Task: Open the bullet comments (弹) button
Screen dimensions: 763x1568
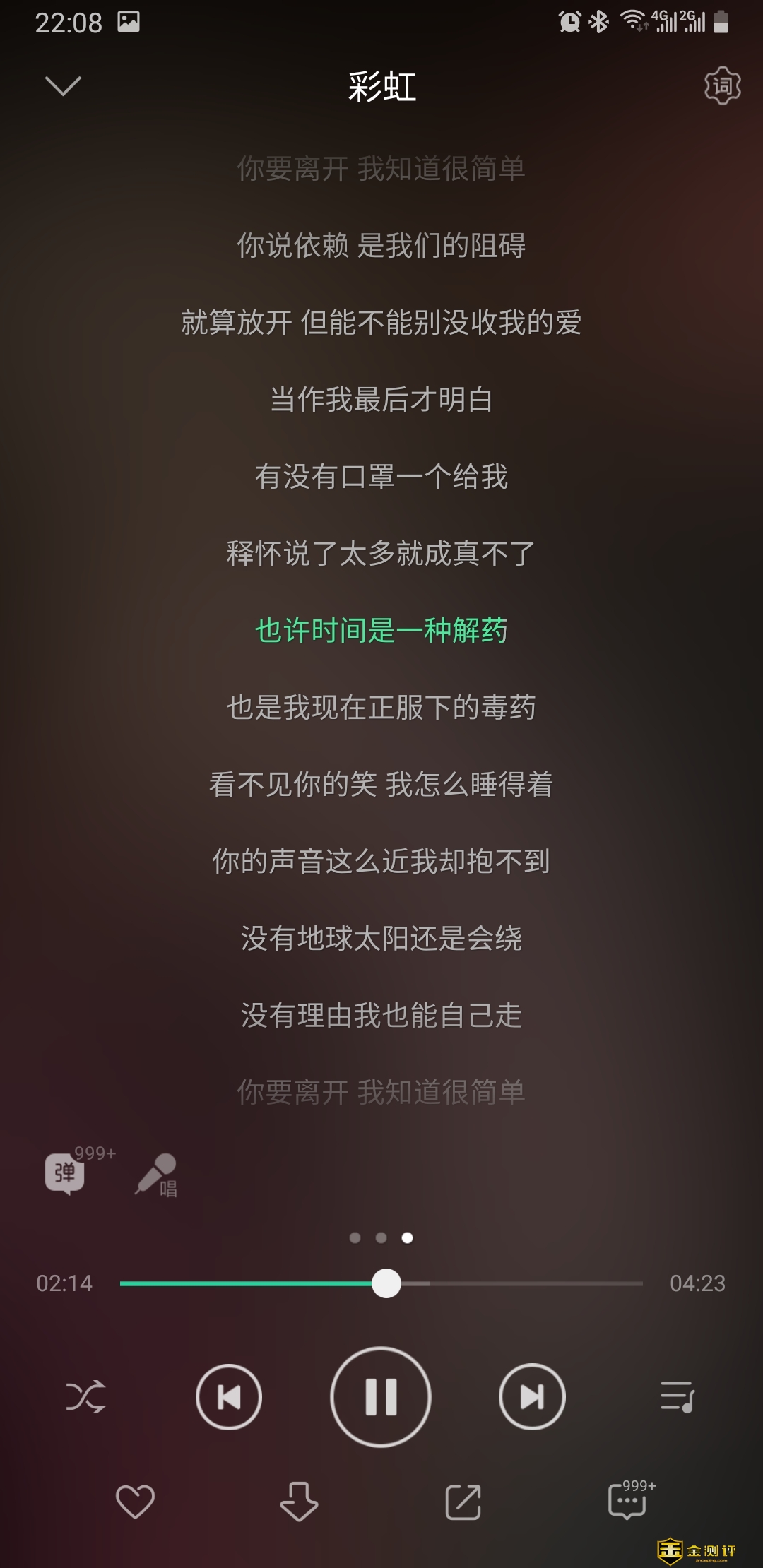Action: pyautogui.click(x=65, y=1173)
